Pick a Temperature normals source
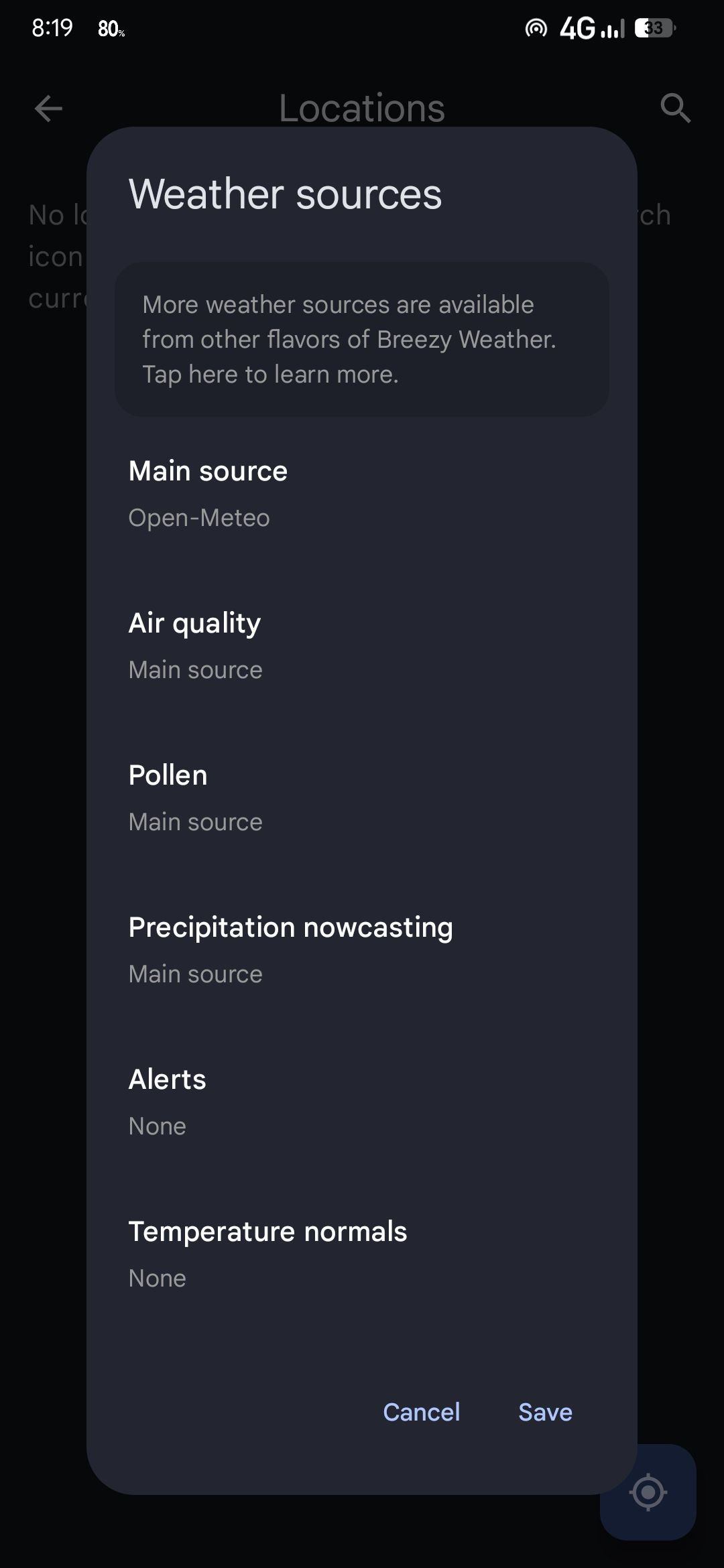Image resolution: width=724 pixels, height=1568 pixels. (361, 1254)
